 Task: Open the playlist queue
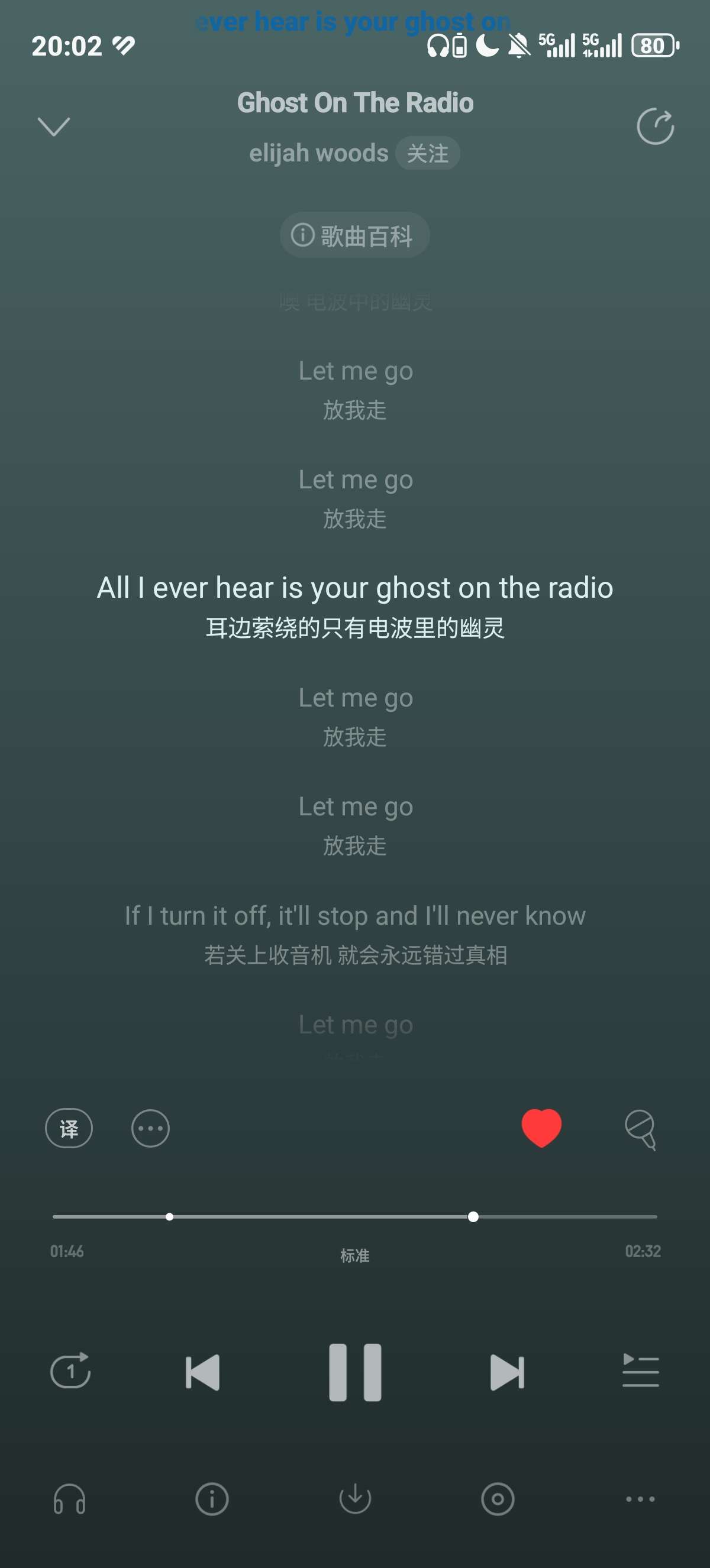click(x=641, y=1371)
